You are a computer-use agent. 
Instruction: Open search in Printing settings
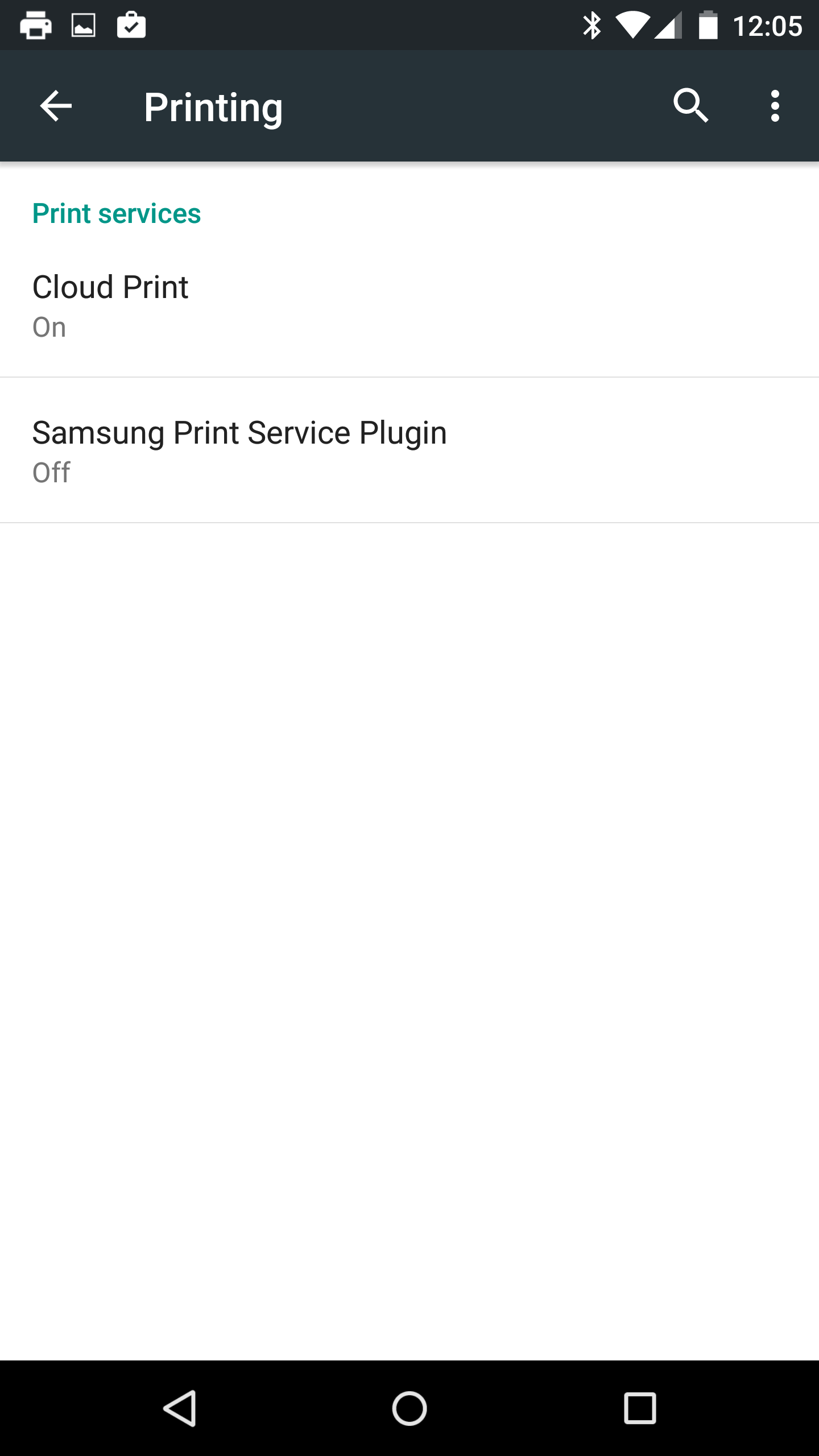(690, 106)
